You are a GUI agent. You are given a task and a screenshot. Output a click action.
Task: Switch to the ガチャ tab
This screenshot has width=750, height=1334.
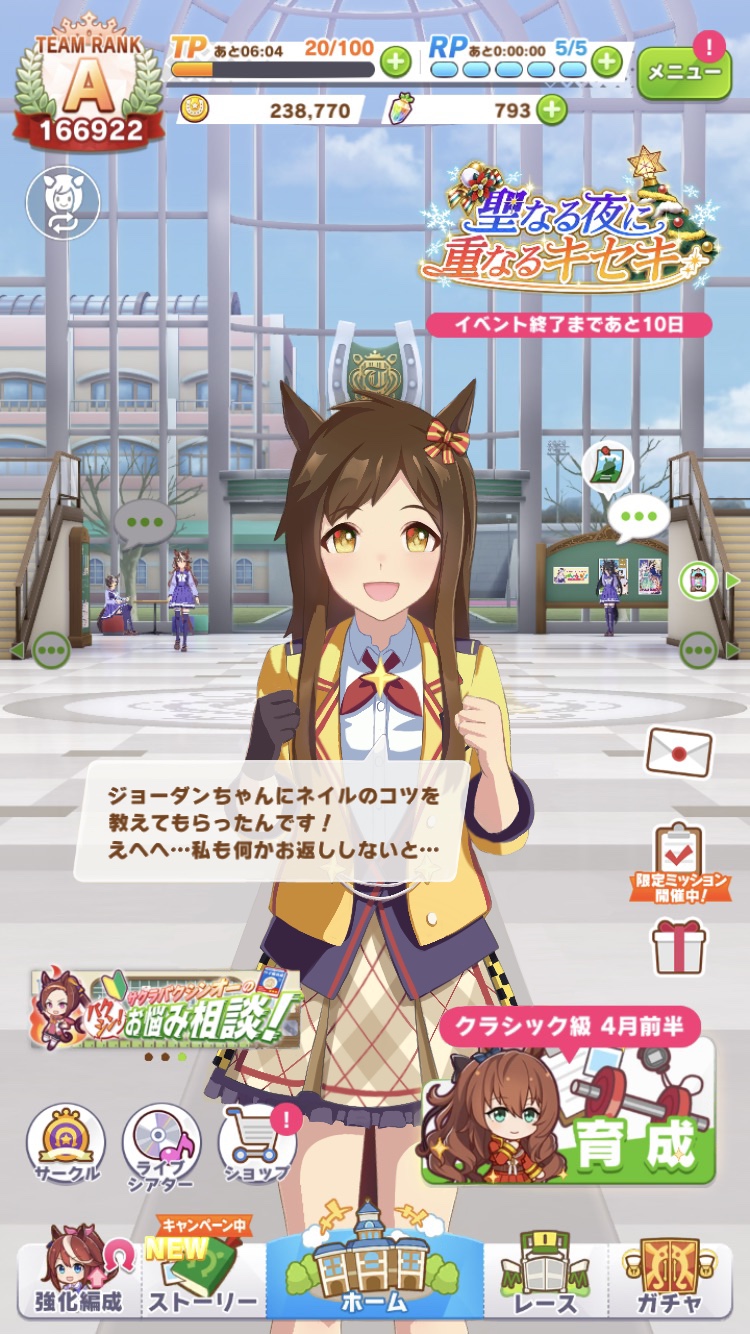coord(670,1275)
